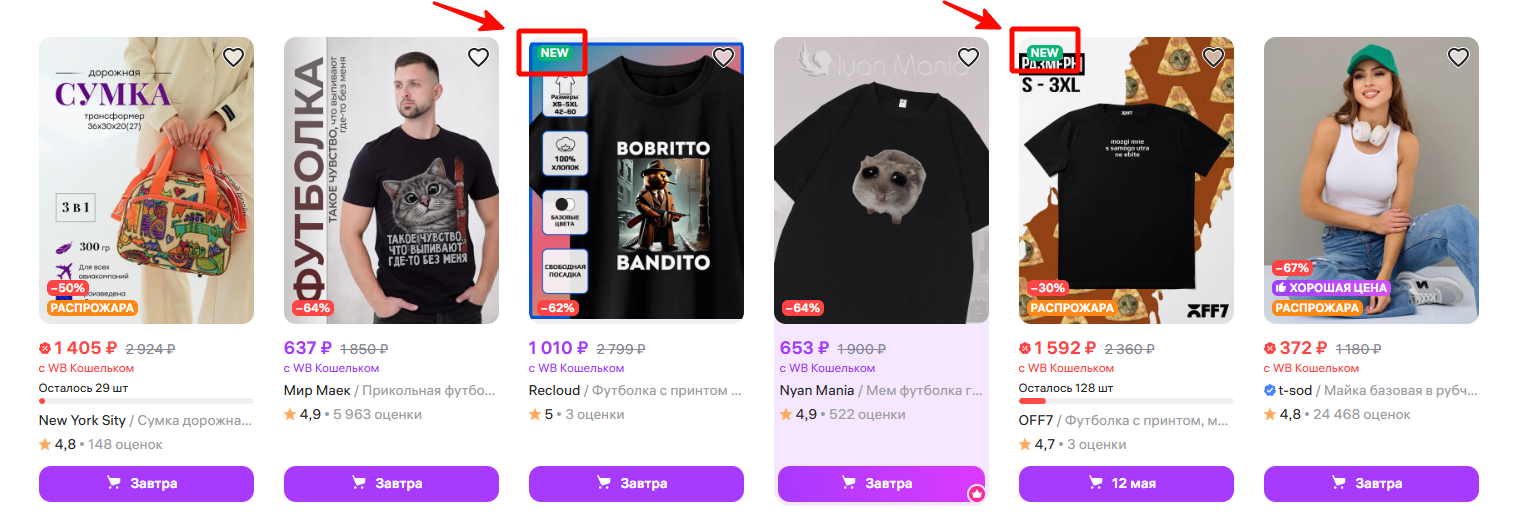Add Мир Маек t-shirt to cart
Image resolution: width=1529 pixels, height=517 pixels.
click(391, 484)
